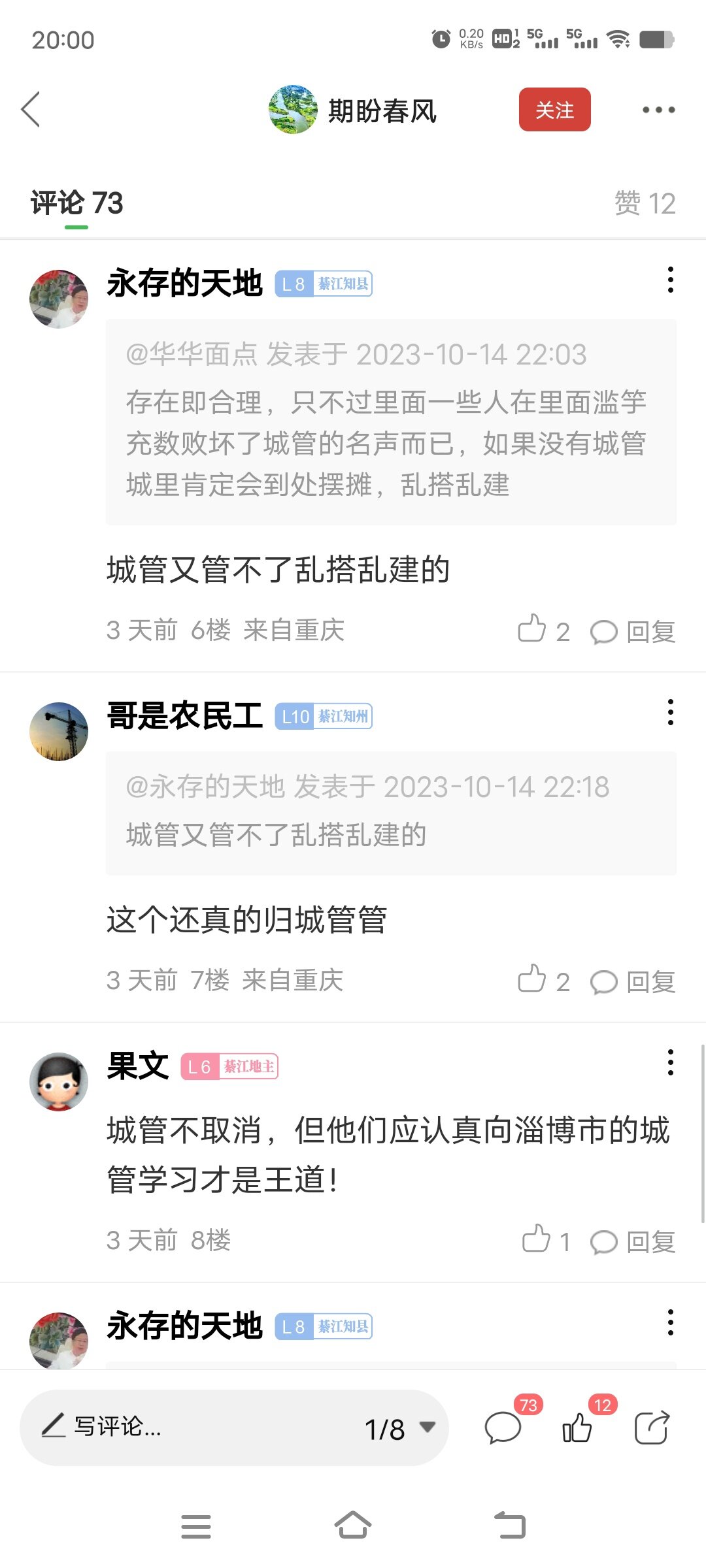
Task: Like 哥是农民工's 7楼 comment
Action: coord(532,980)
